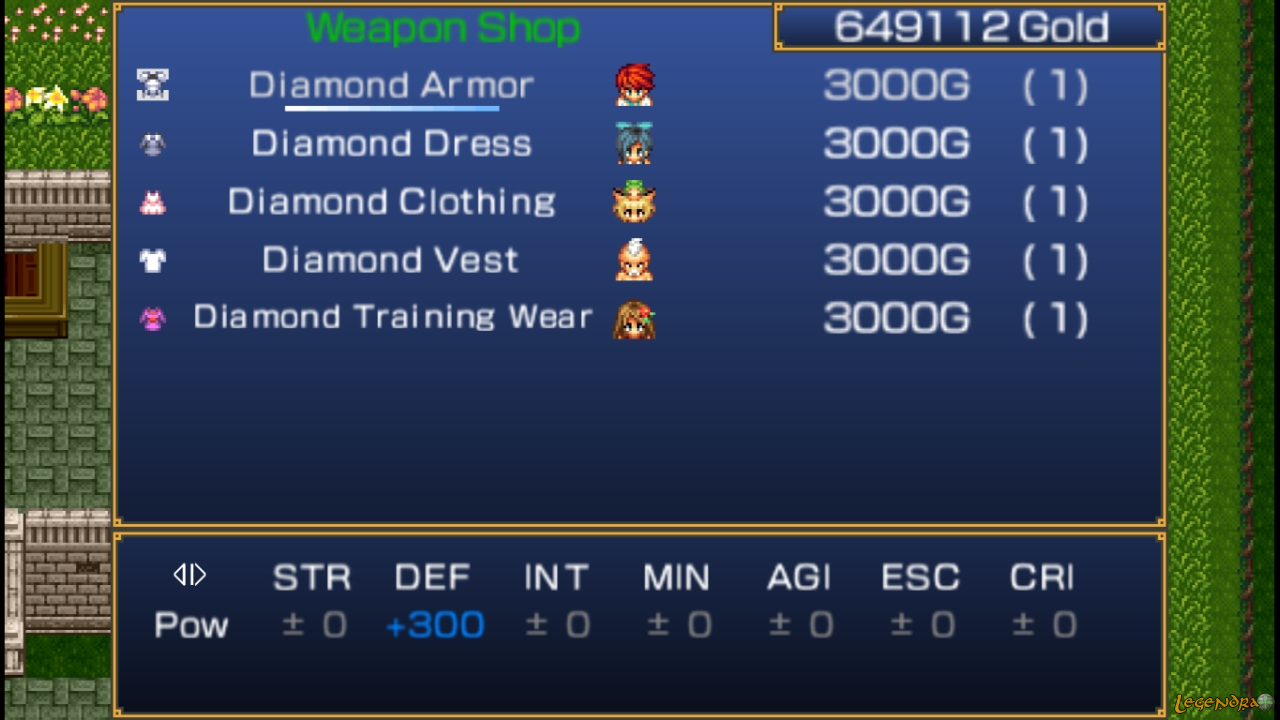The image size is (1280, 720).
Task: Tap the left-right arrows beside Pow stats
Action: click(190, 574)
